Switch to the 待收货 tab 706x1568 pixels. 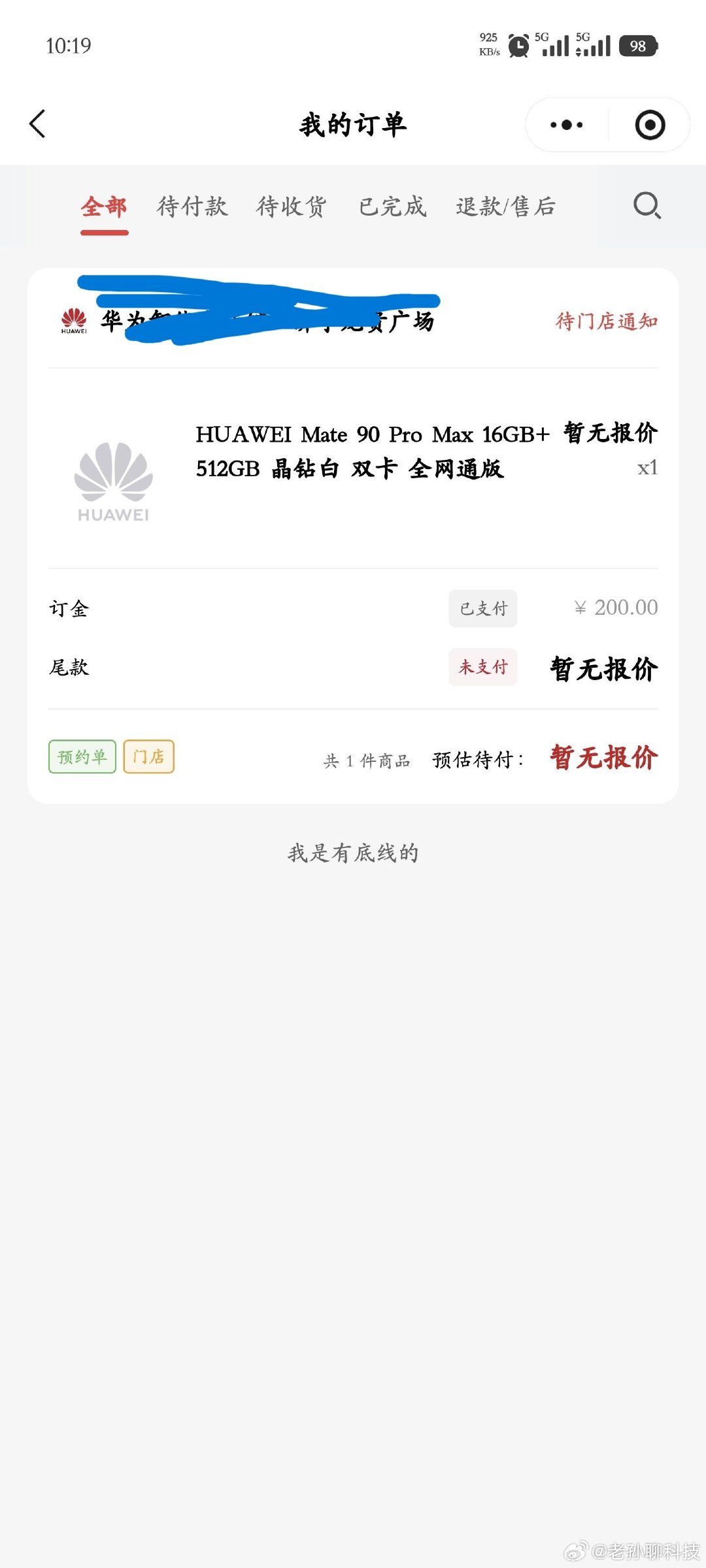click(x=292, y=206)
